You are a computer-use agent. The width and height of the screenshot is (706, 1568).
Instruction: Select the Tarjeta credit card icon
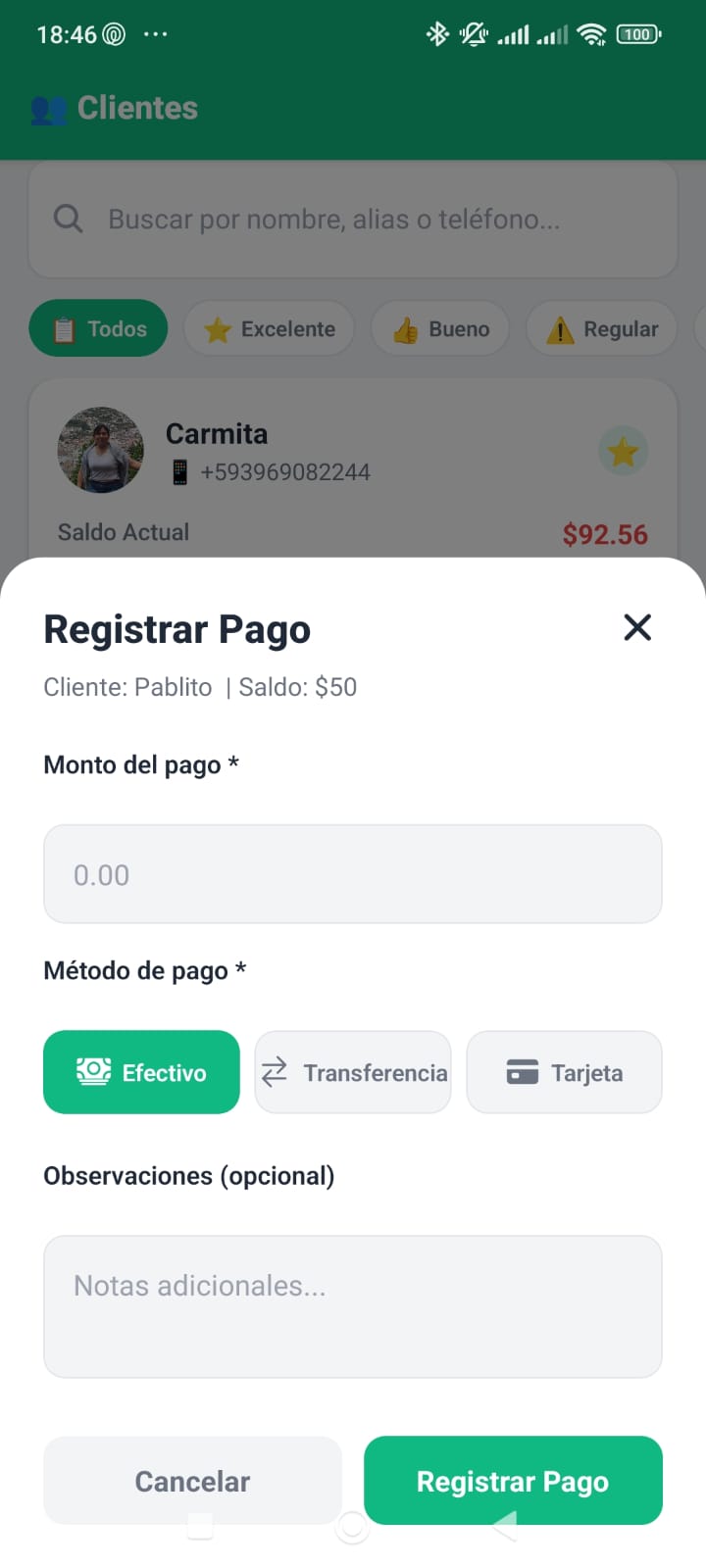pyautogui.click(x=524, y=1072)
